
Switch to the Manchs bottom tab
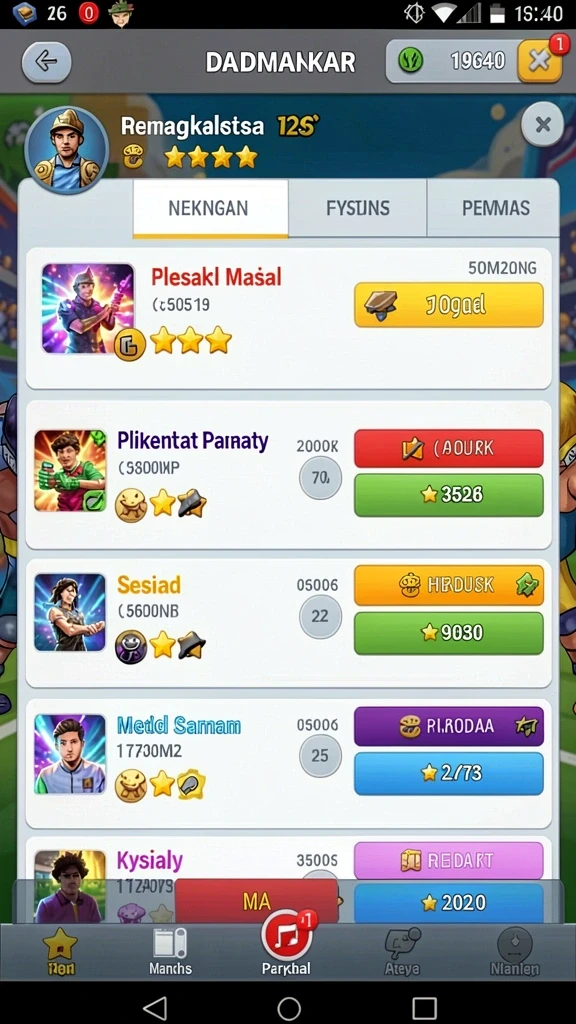170,952
